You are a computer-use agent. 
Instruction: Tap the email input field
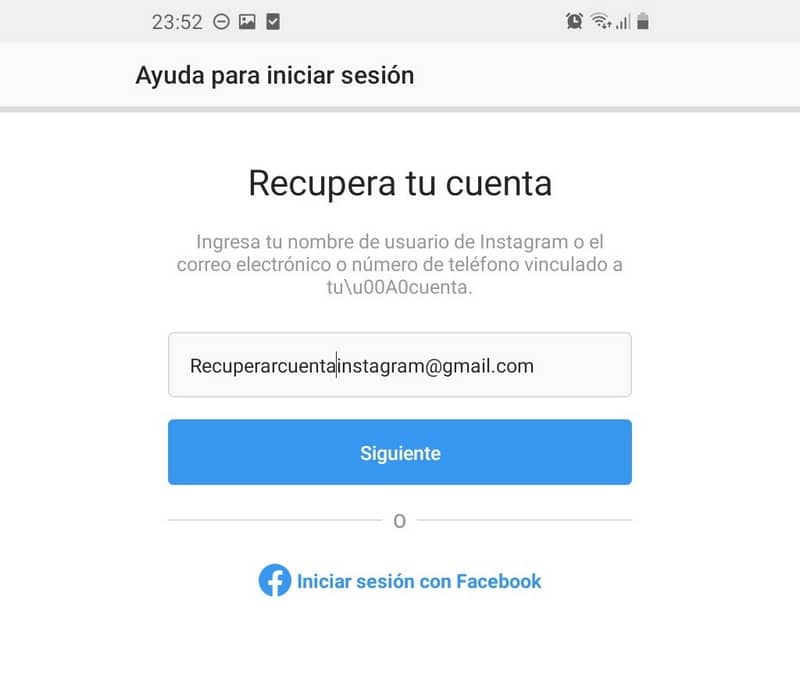[x=399, y=365]
